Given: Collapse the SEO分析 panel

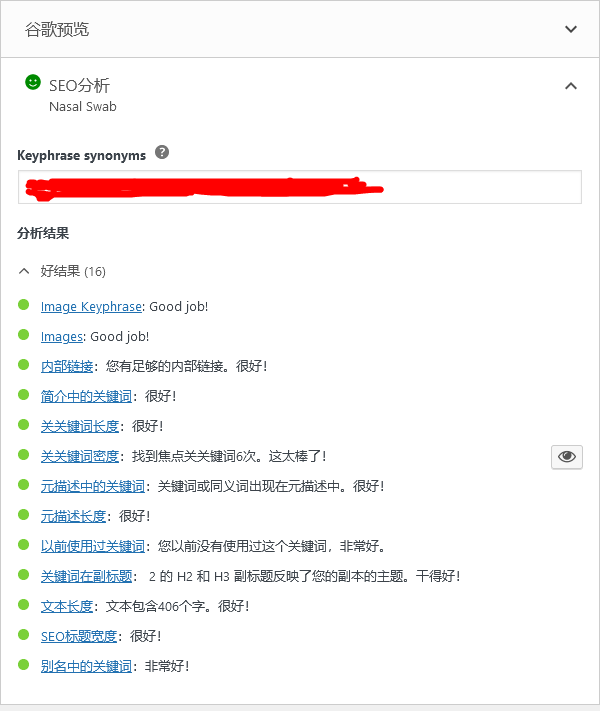Looking at the screenshot, I should pos(571,86).
